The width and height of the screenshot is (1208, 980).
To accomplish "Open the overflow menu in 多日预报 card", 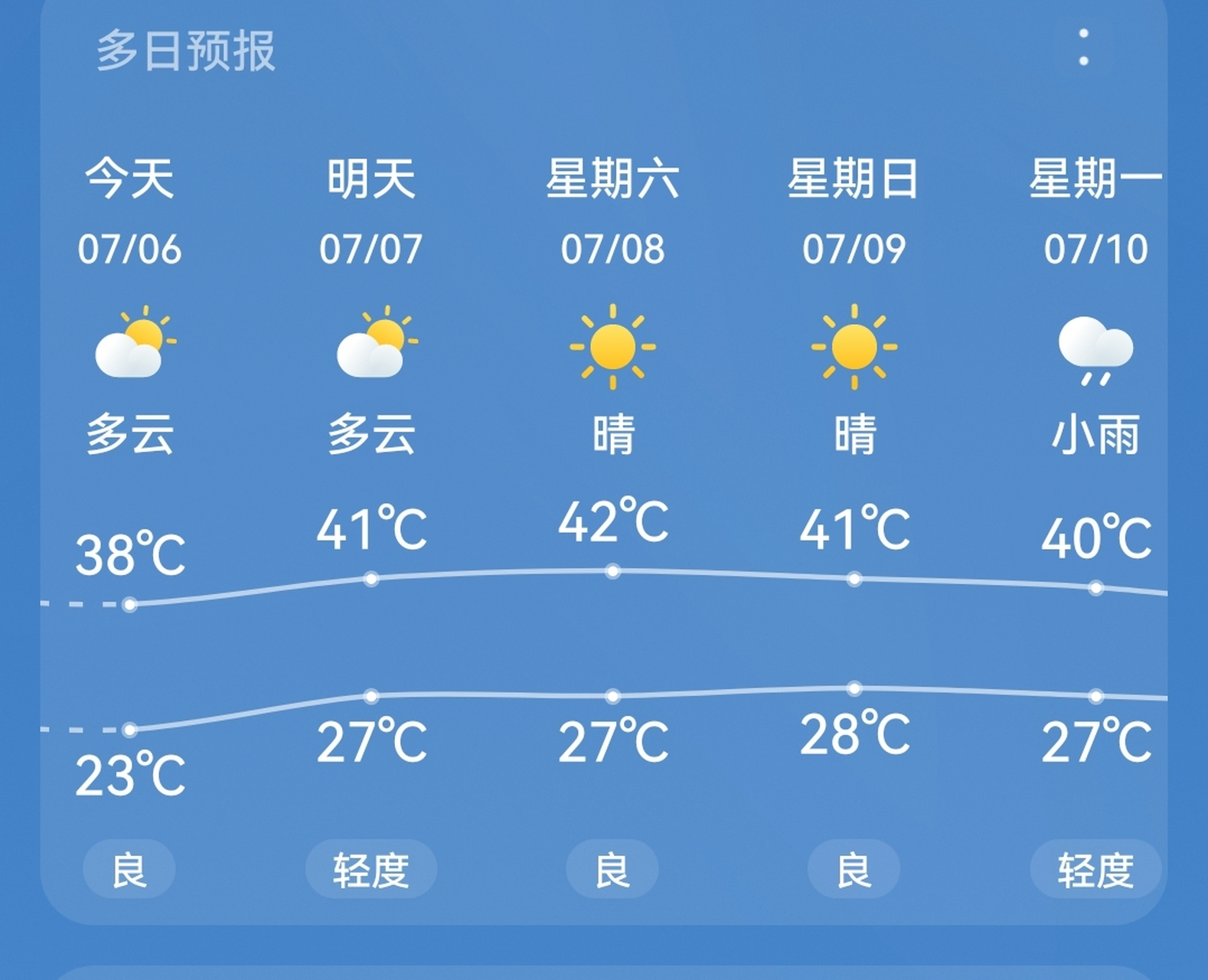I will [1083, 47].
